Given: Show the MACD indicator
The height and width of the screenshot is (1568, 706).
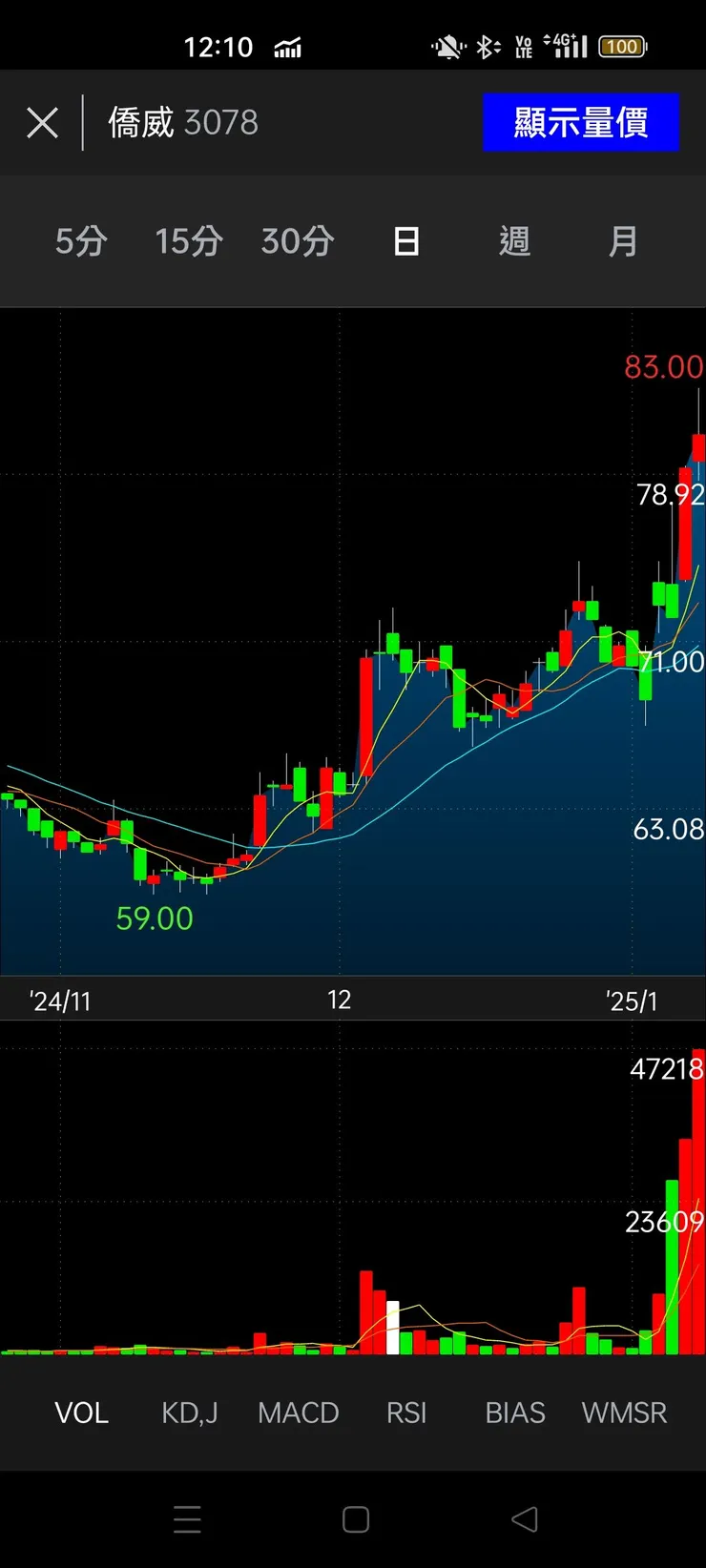Looking at the screenshot, I should [x=298, y=1413].
